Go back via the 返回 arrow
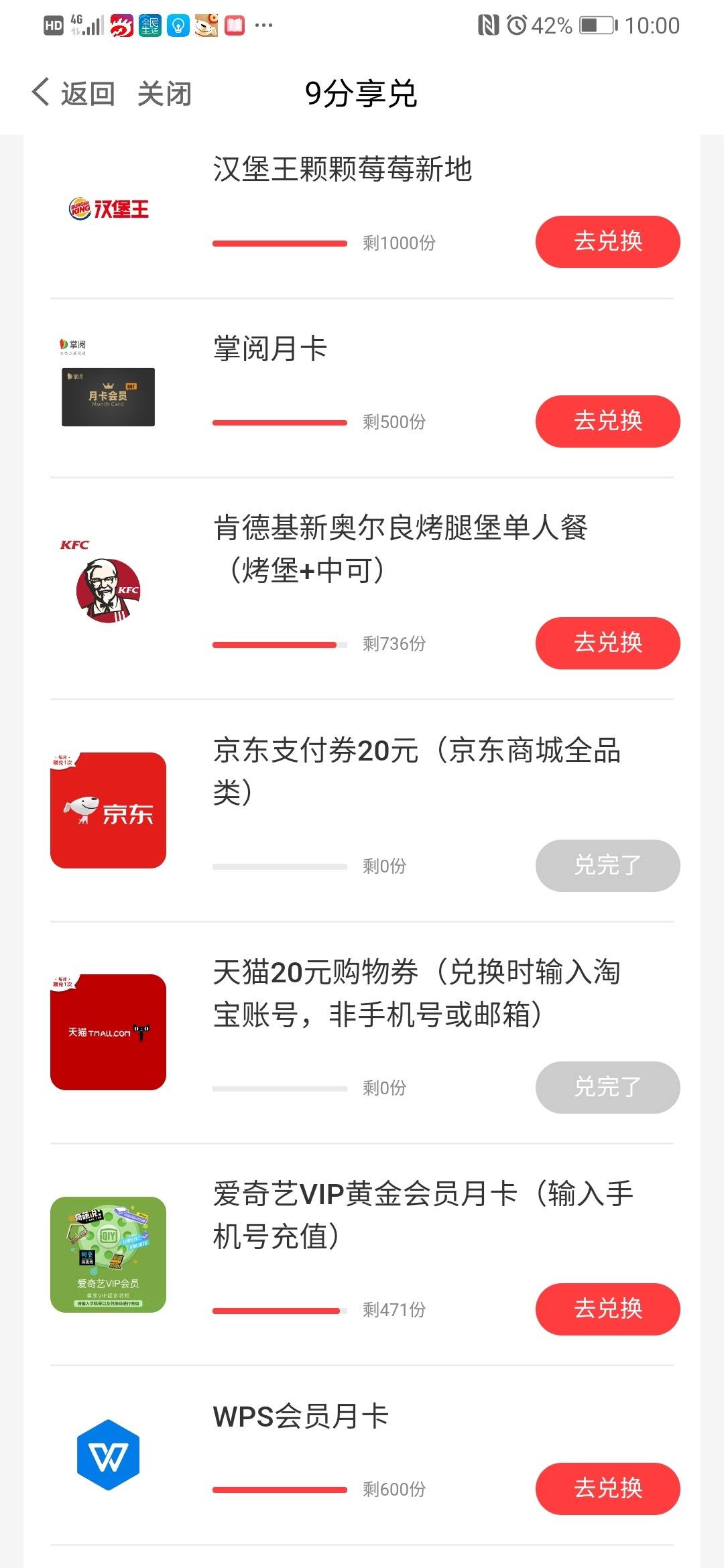The image size is (724, 1568). click(73, 93)
